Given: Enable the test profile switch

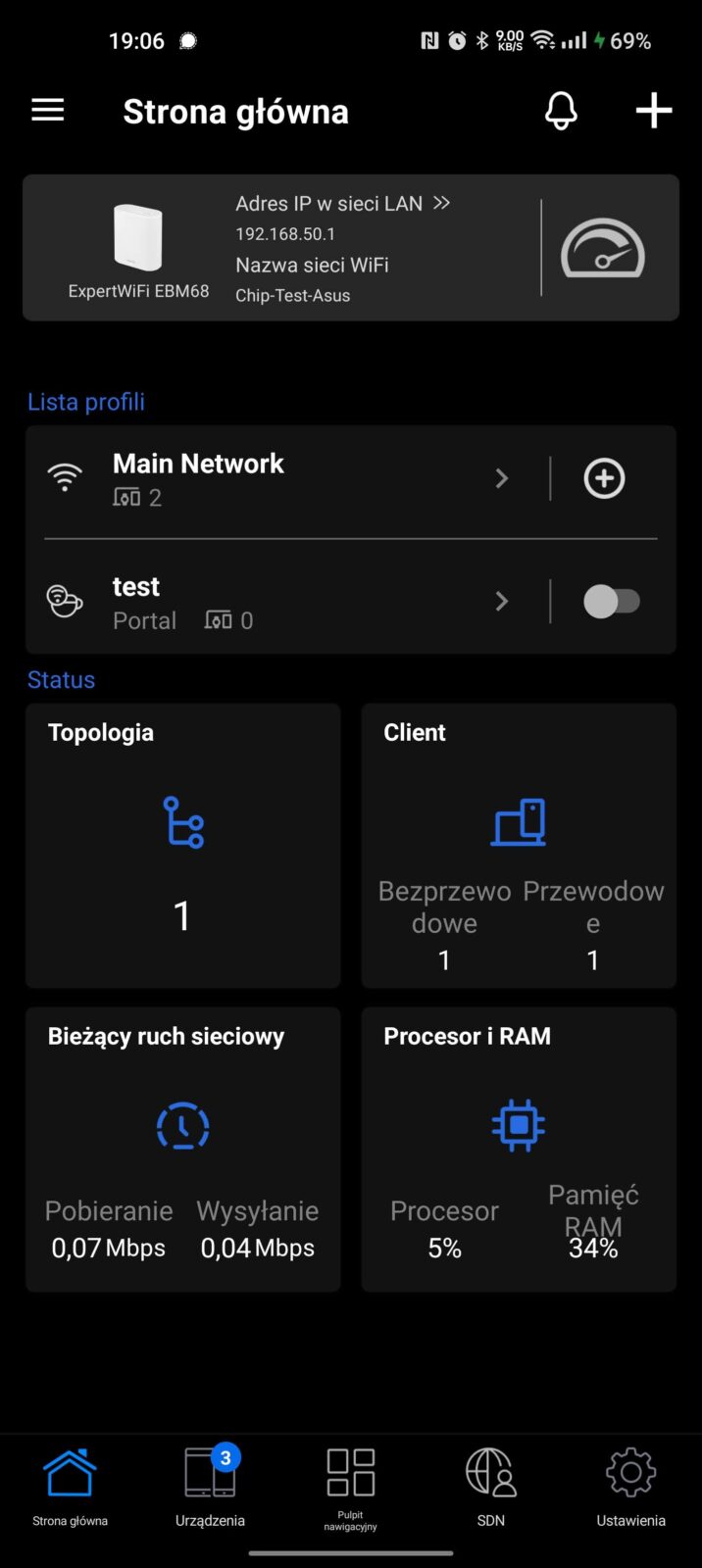Looking at the screenshot, I should coord(612,601).
